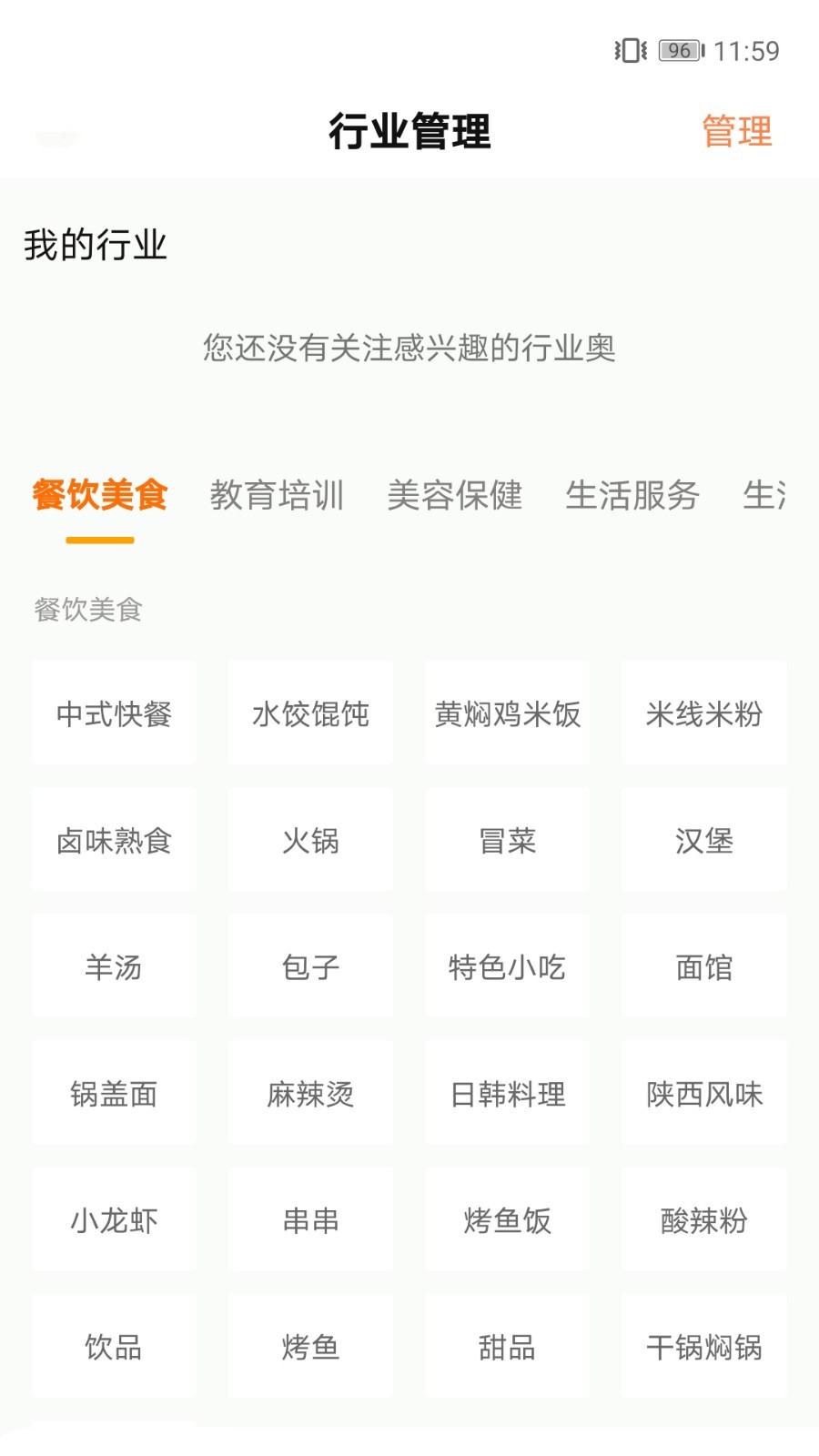This screenshot has width=819, height=1456.
Task: Select the 饮品 industry
Action: point(114,1346)
